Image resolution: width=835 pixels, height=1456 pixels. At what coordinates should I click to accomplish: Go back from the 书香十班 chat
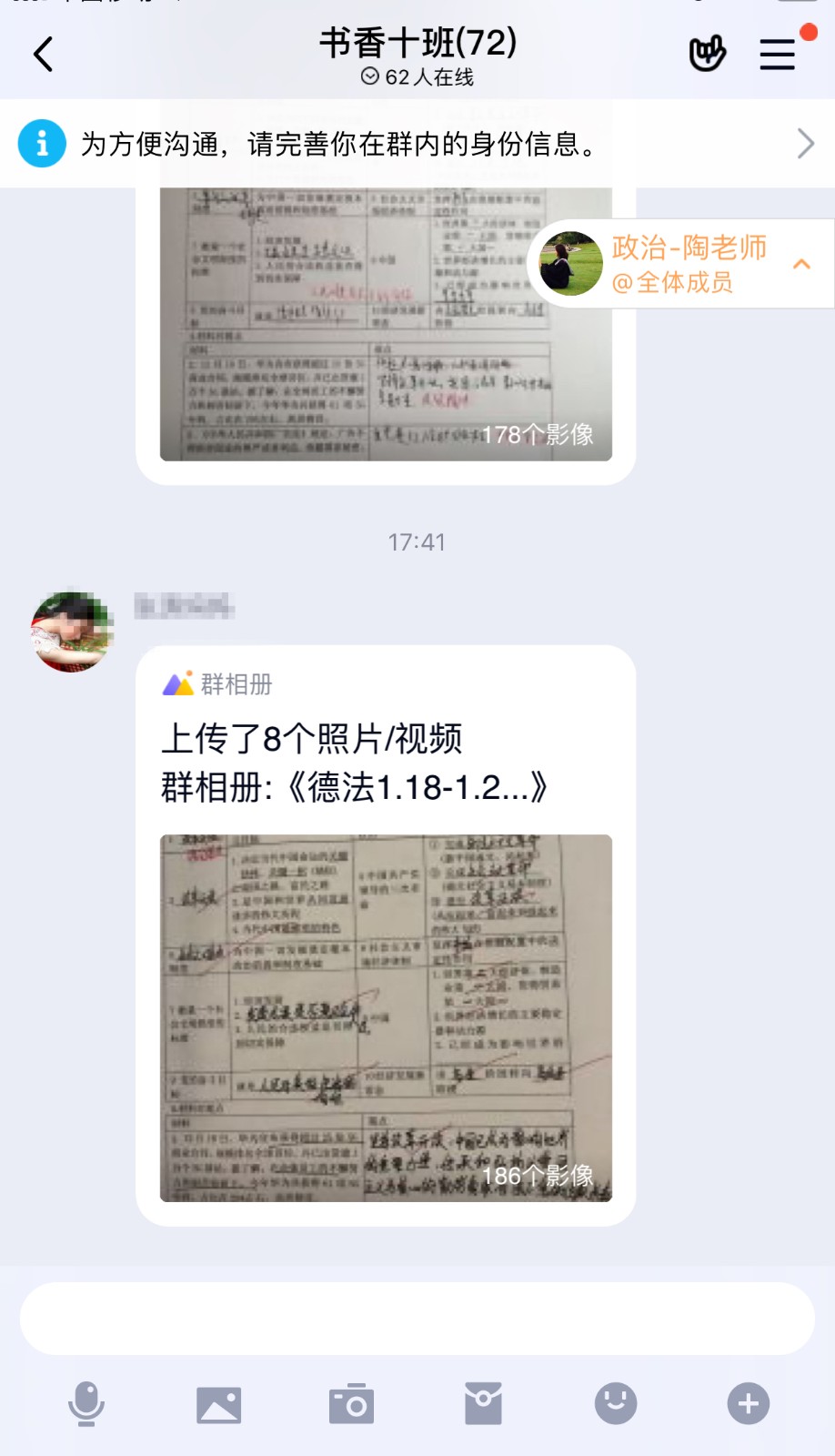click(x=43, y=55)
